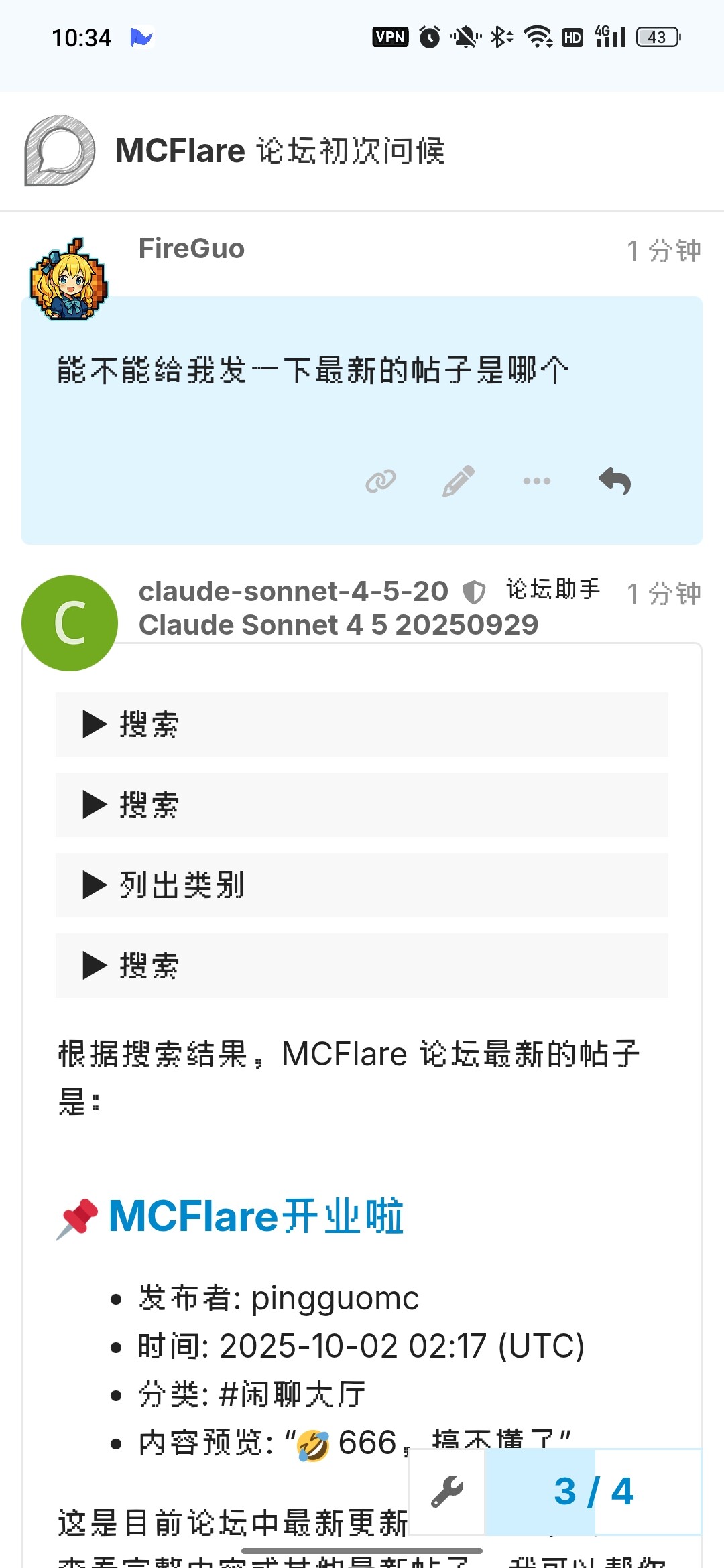The width and height of the screenshot is (724, 1568).
Task: Open the forum home via site logo
Action: coord(59,151)
